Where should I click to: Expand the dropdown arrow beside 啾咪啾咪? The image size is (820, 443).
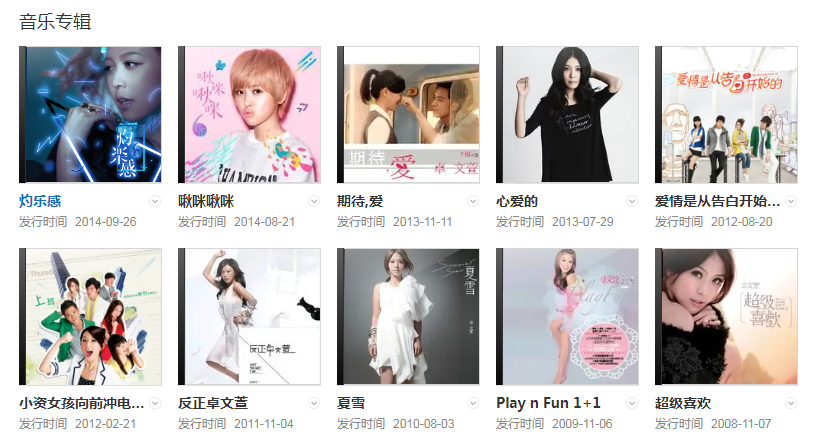314,201
